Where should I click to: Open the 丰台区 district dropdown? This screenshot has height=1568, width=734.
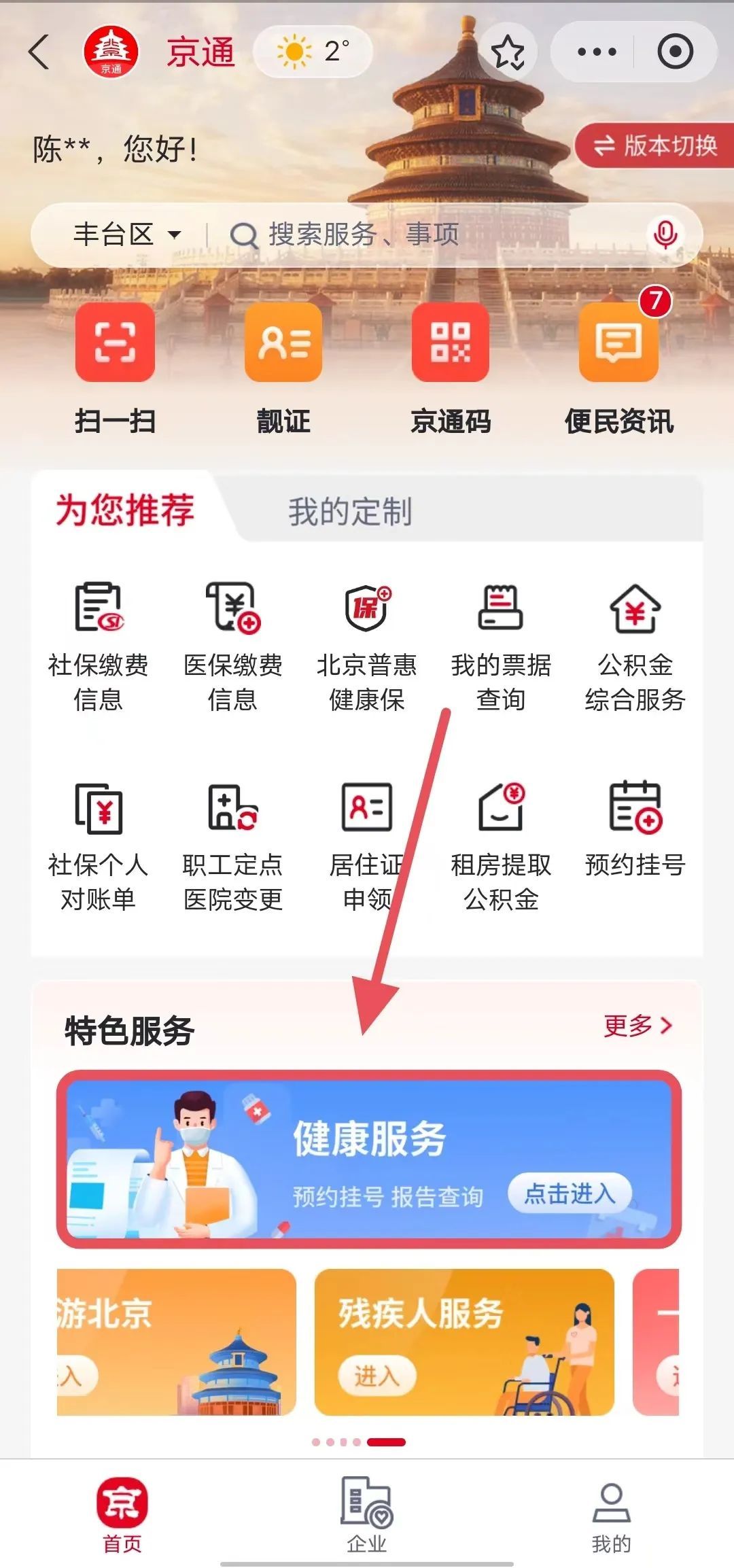coord(126,235)
